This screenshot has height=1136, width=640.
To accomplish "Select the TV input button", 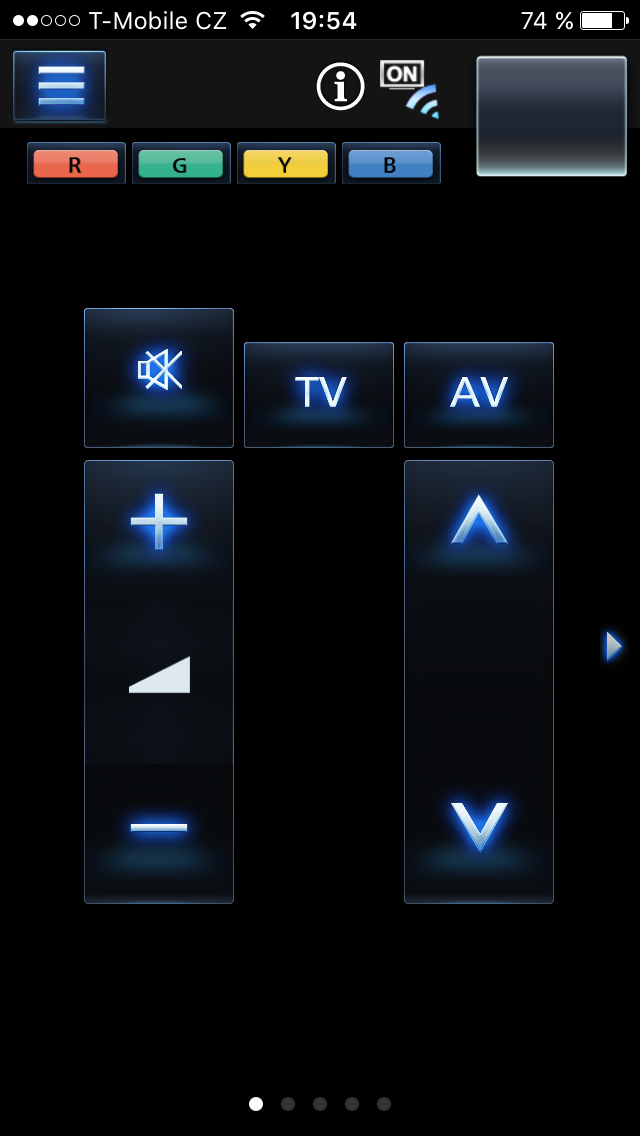I will point(319,394).
